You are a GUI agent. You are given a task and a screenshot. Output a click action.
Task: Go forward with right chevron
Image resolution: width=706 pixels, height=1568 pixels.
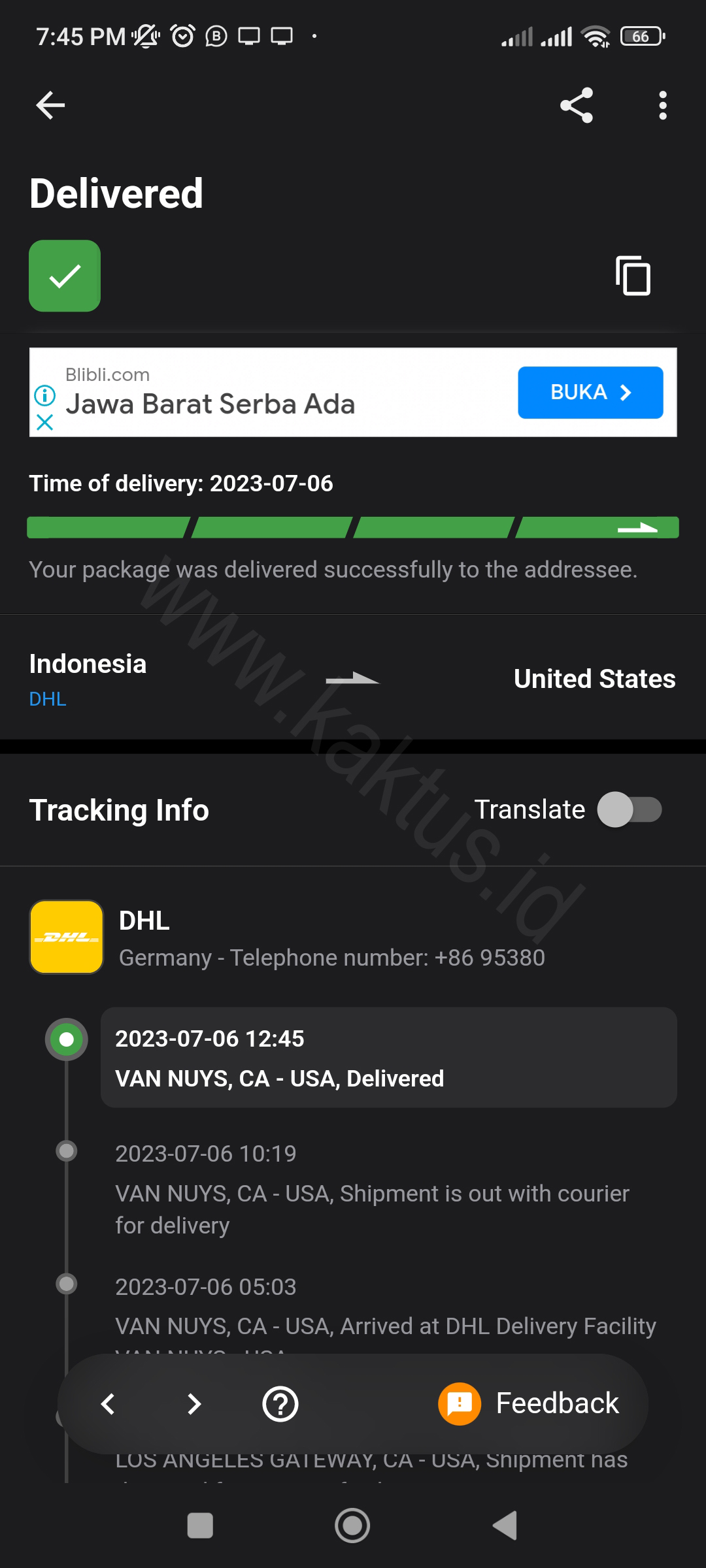[193, 1403]
